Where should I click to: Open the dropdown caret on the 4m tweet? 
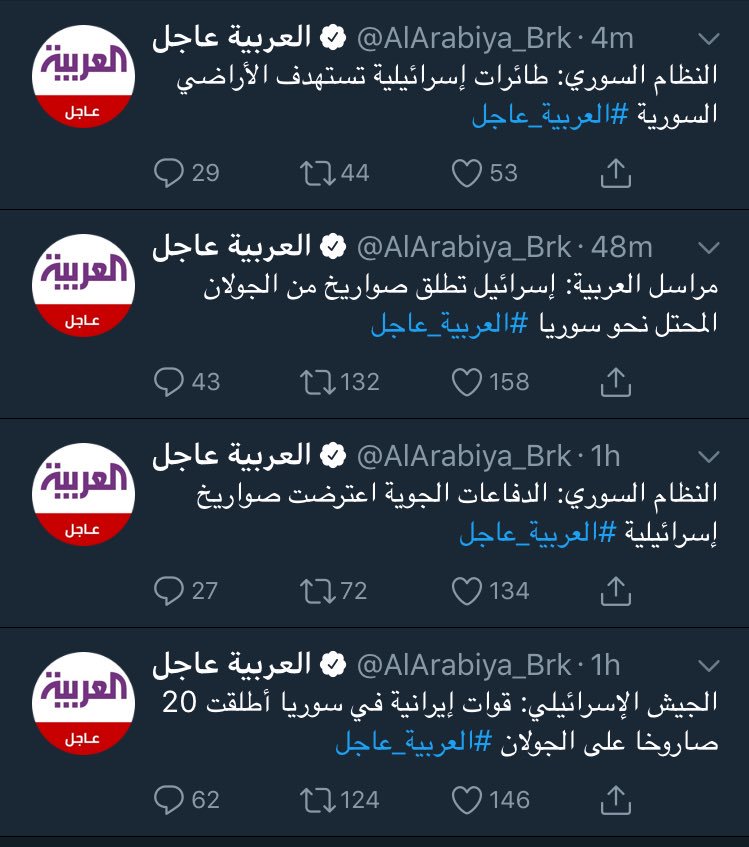pos(709,39)
